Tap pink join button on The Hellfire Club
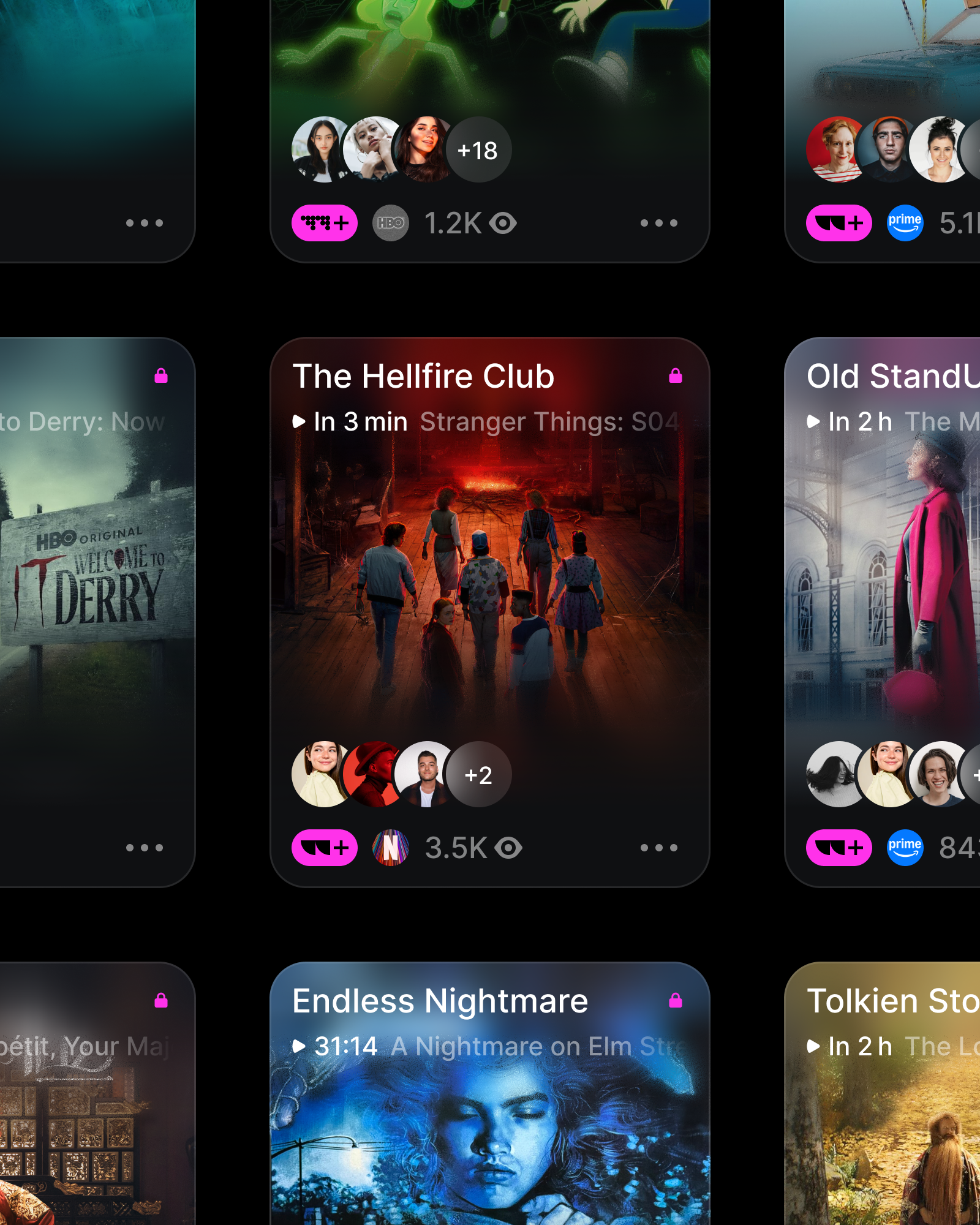Viewport: 980px width, 1225px height. point(325,848)
